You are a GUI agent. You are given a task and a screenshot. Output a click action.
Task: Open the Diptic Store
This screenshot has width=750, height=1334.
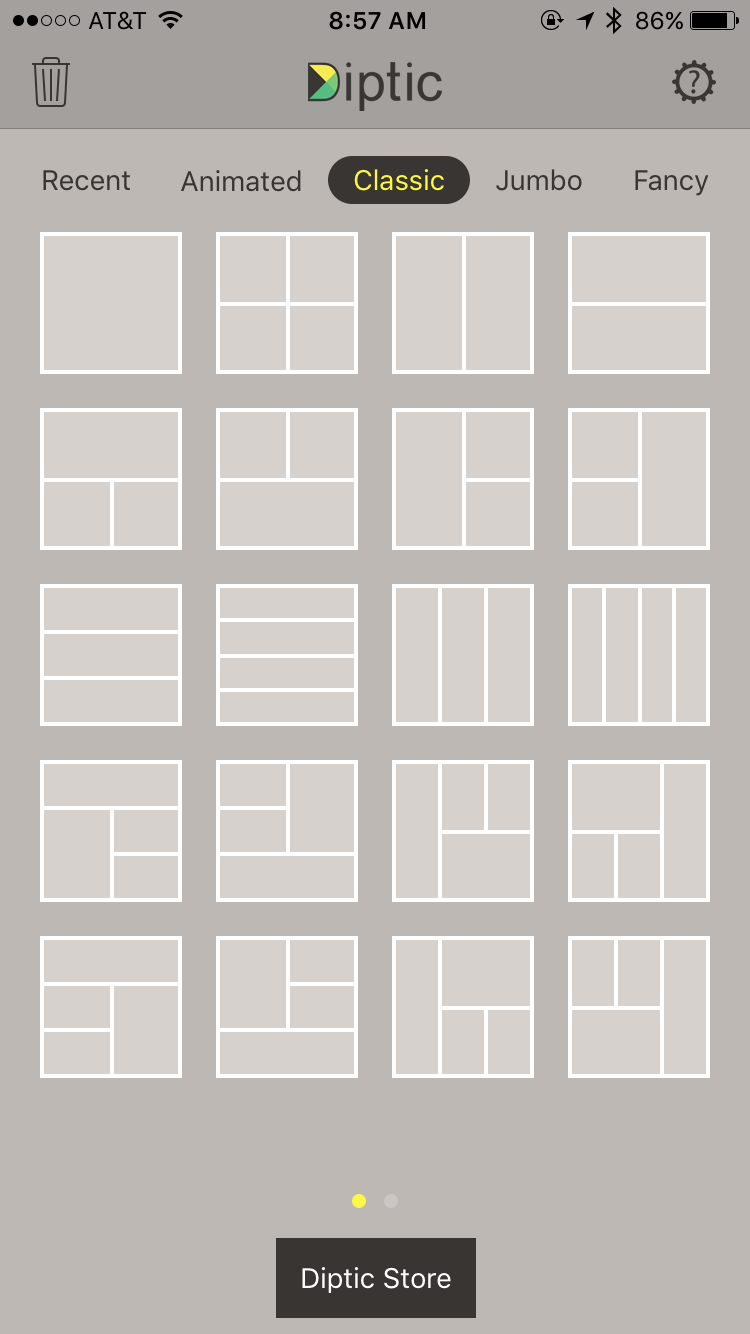pos(375,1278)
